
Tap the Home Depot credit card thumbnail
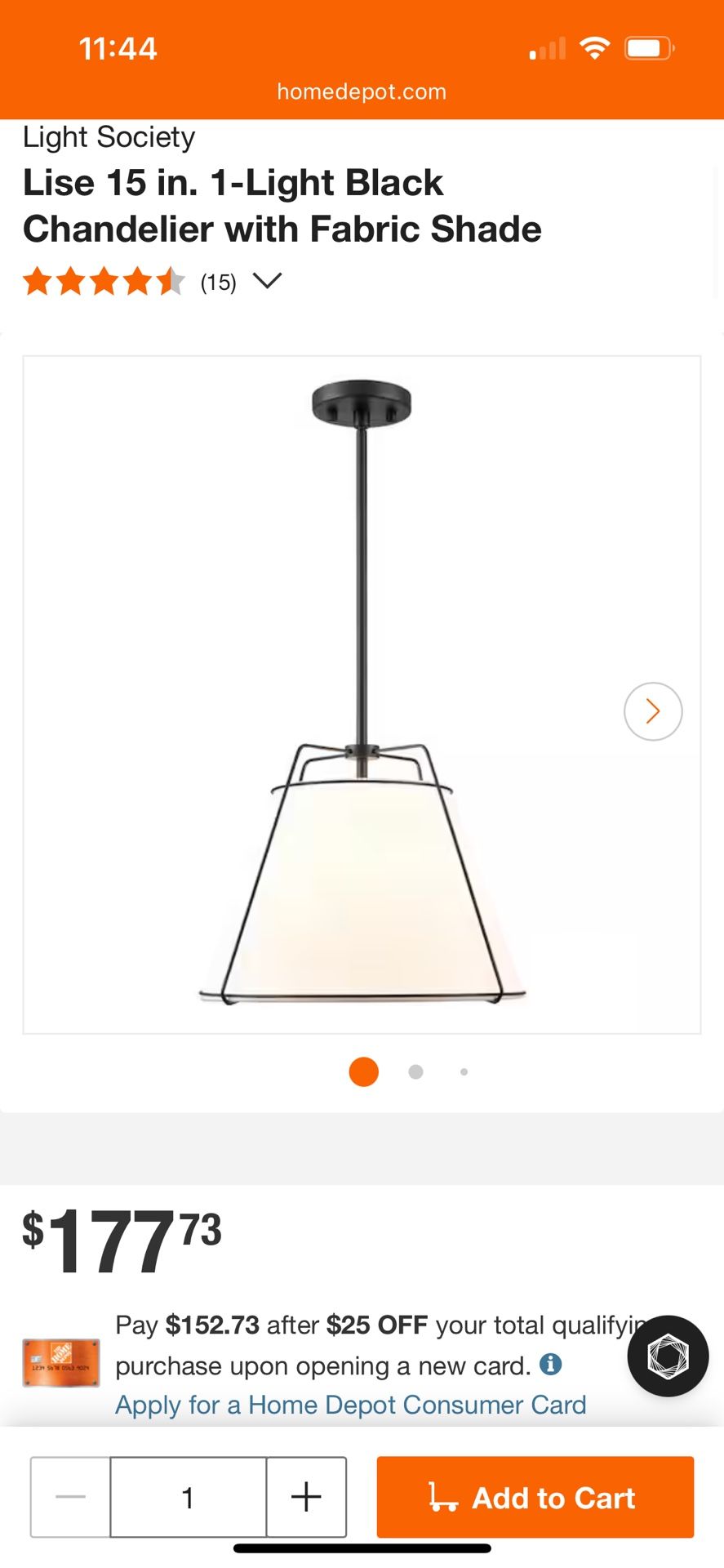point(60,1362)
